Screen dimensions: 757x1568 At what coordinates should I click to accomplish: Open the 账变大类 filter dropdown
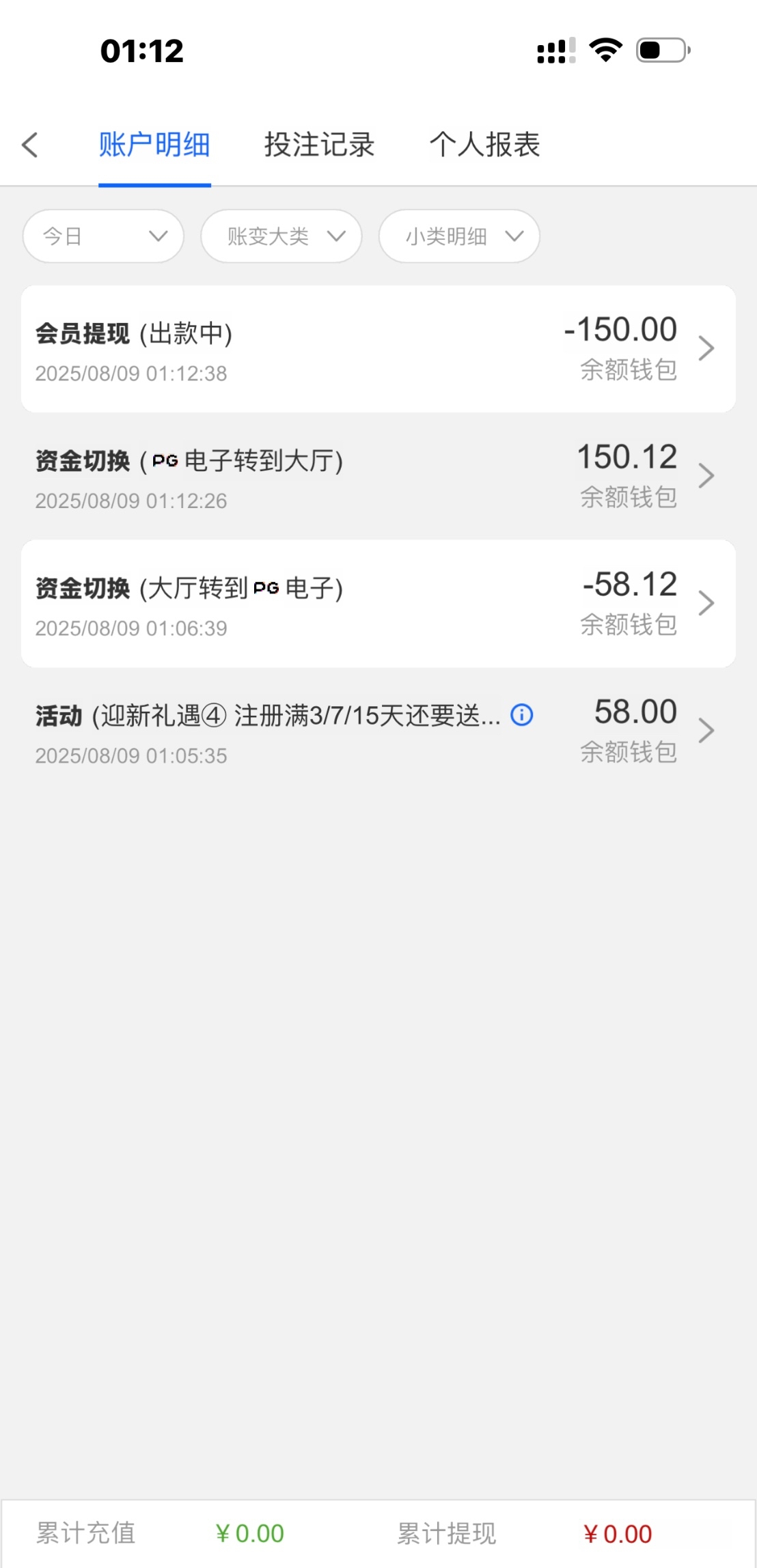coord(281,236)
